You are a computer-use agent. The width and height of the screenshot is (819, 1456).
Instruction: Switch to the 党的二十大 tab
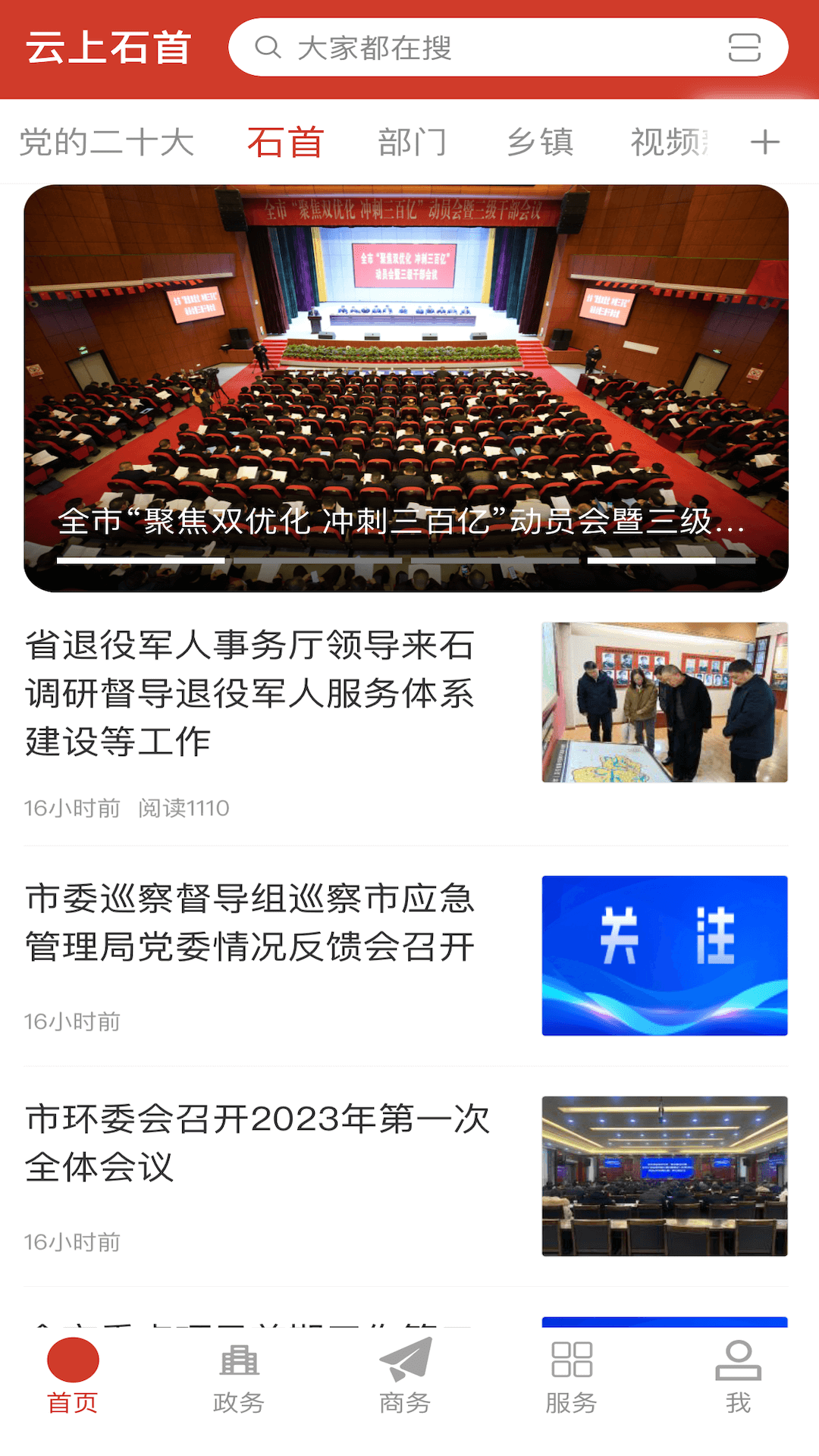[107, 141]
